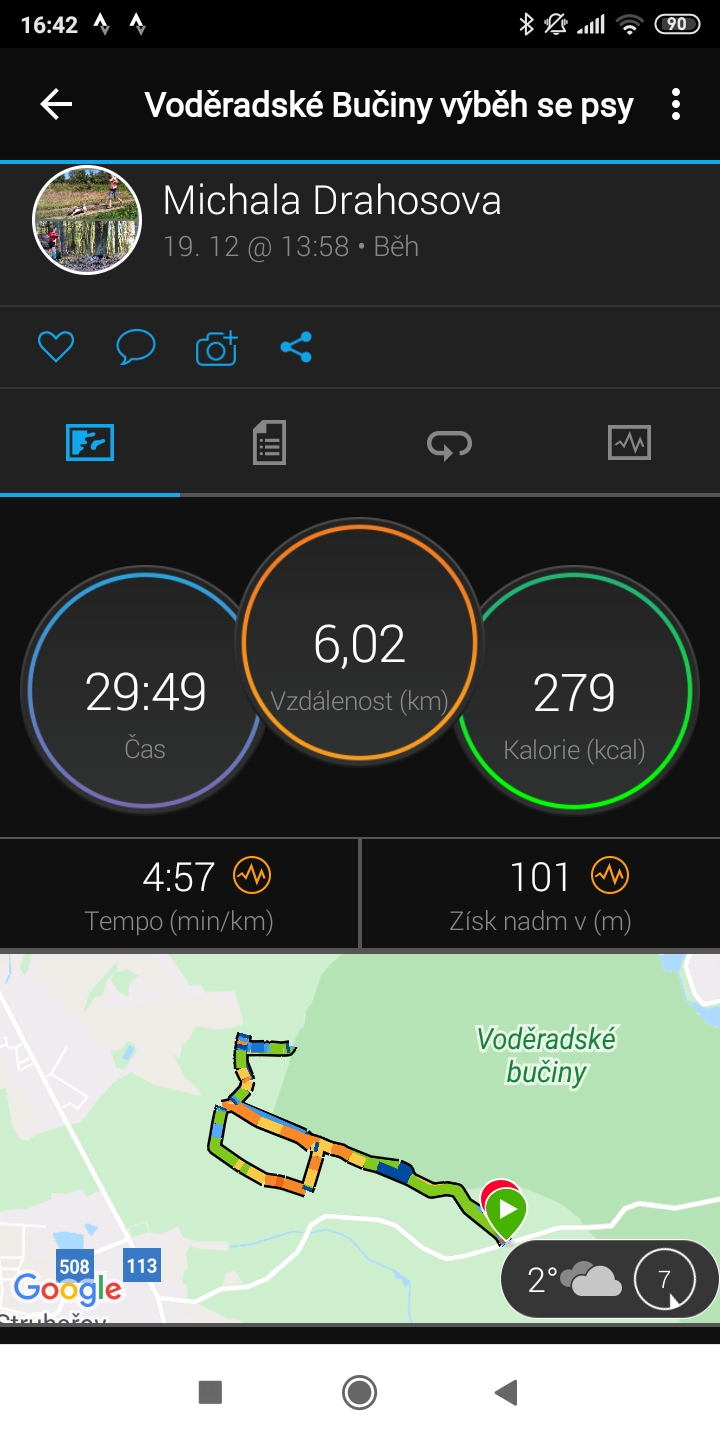Open the Tempo pace chart icon
The image size is (720, 1440).
click(252, 877)
